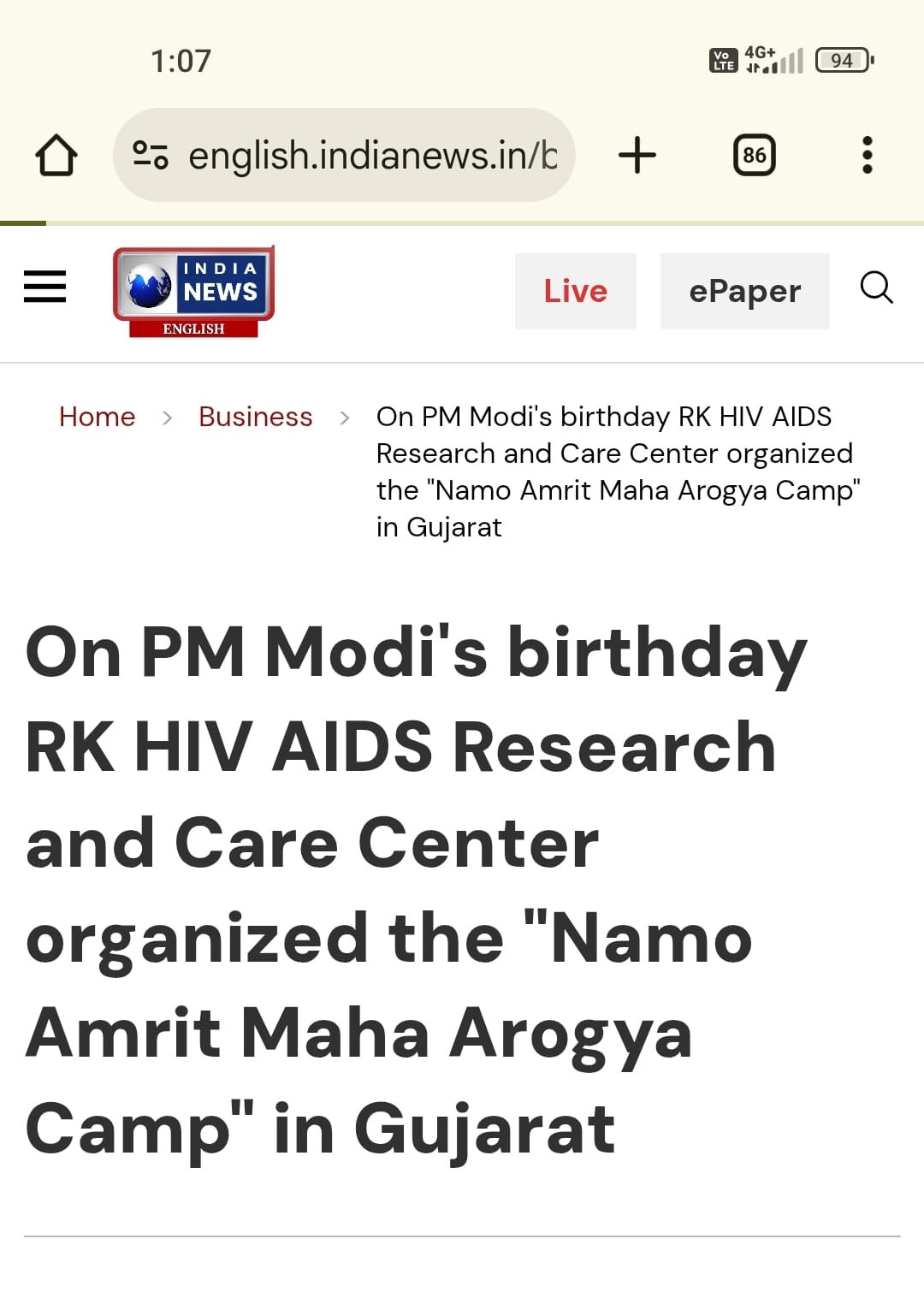Open a new browser tab
This screenshot has width=924, height=1304.
tap(637, 156)
